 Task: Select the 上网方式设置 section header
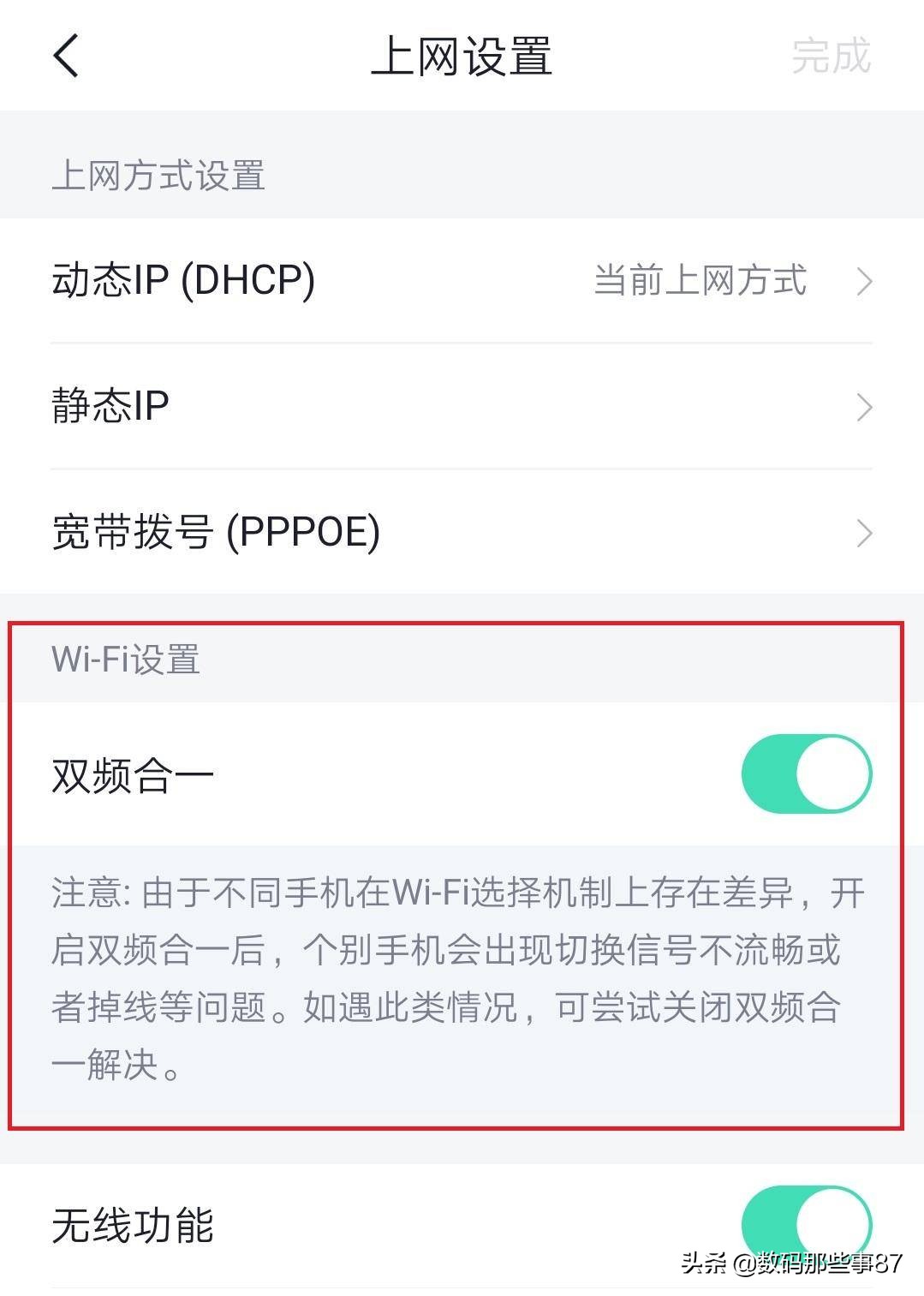click(x=159, y=176)
